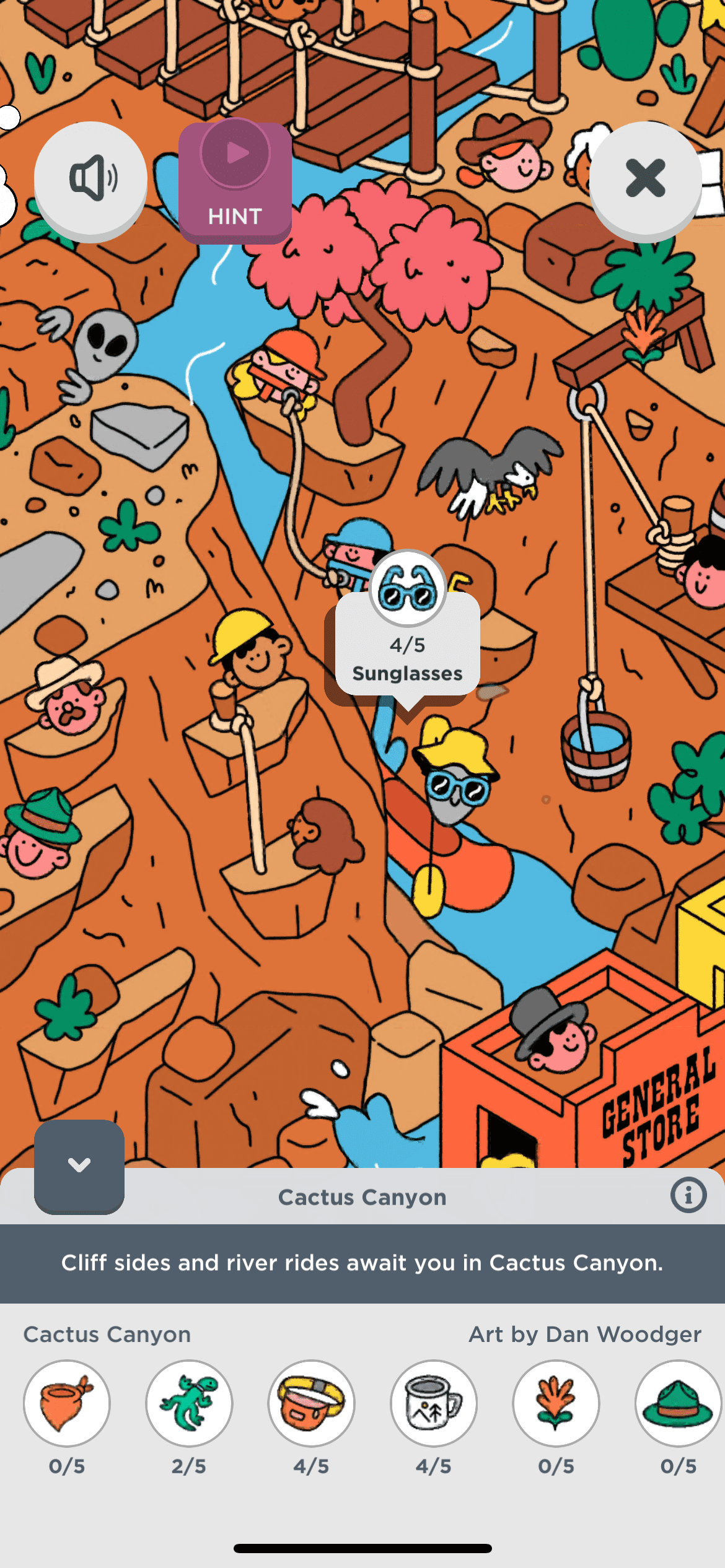The height and width of the screenshot is (1568, 725).
Task: Select the fanny pack item 4/5
Action: click(x=311, y=1403)
